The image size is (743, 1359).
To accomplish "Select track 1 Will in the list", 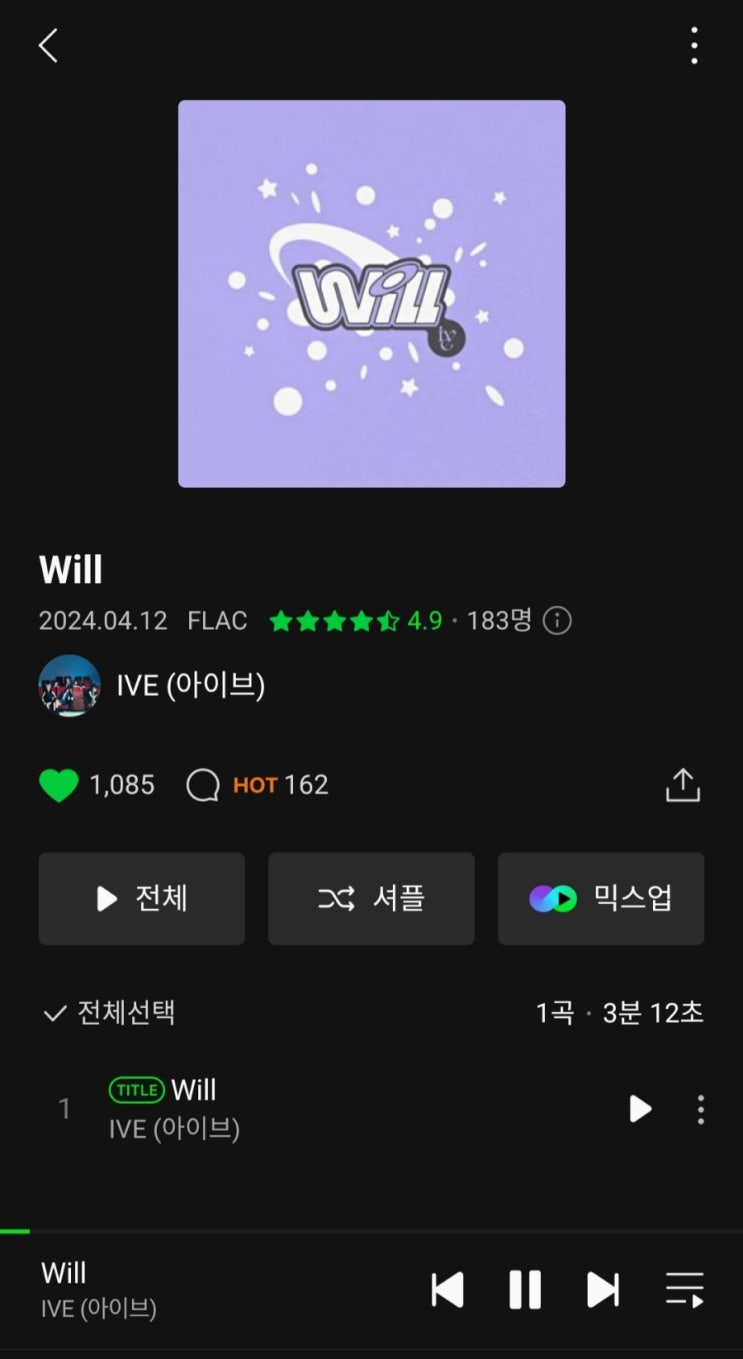I will pos(300,1108).
